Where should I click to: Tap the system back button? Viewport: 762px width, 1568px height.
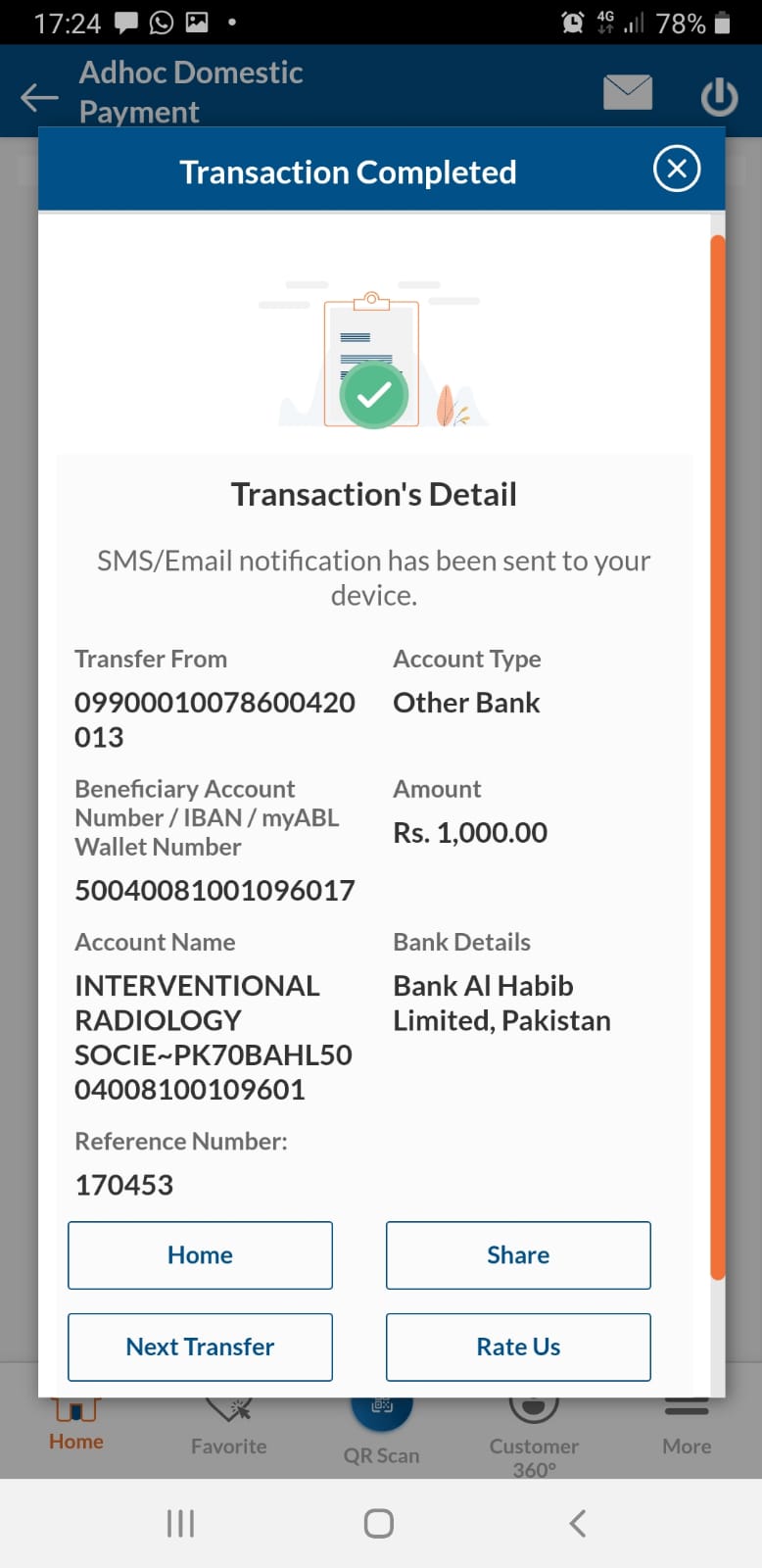(x=578, y=1523)
